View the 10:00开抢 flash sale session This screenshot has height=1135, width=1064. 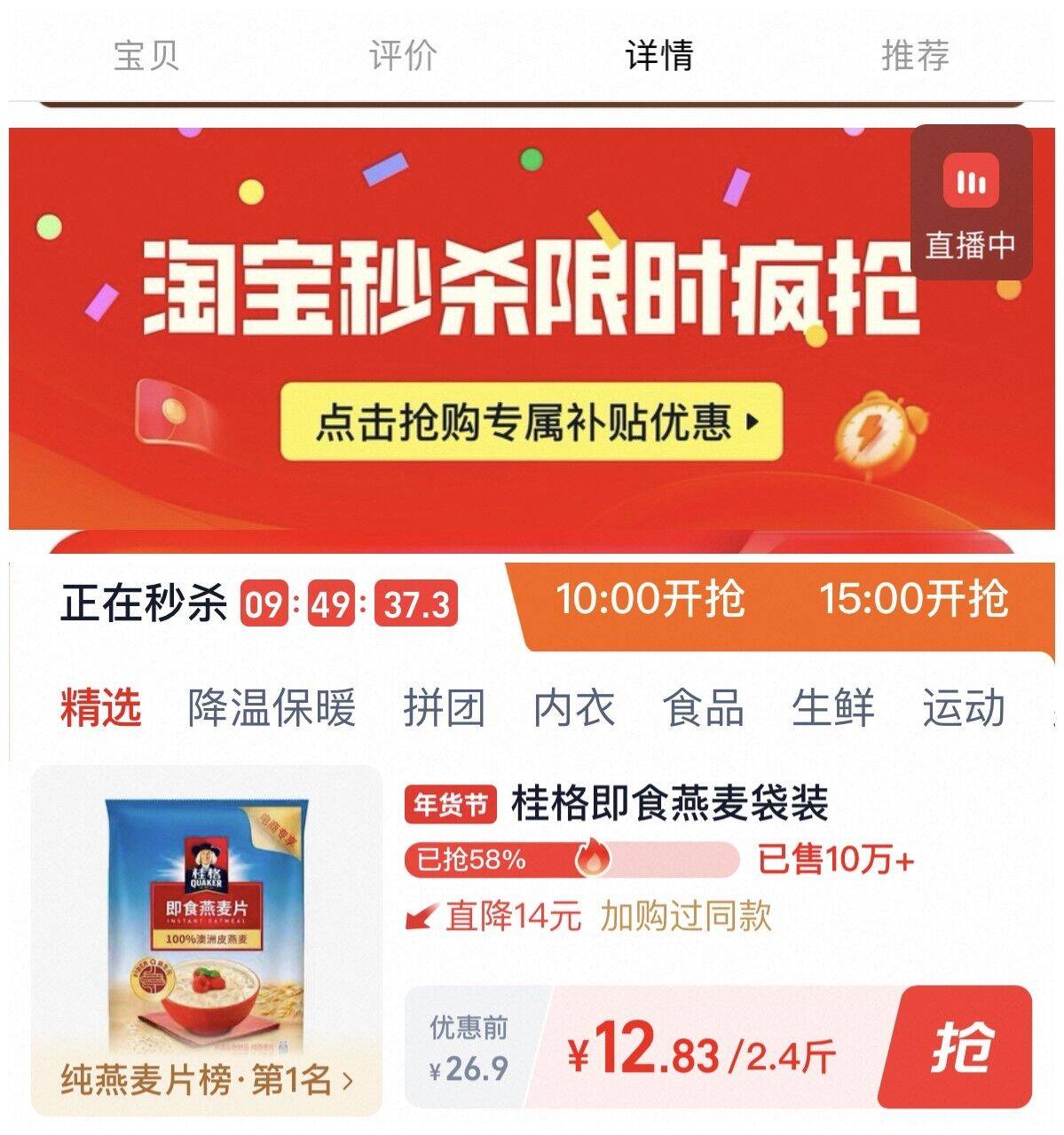tap(650, 599)
